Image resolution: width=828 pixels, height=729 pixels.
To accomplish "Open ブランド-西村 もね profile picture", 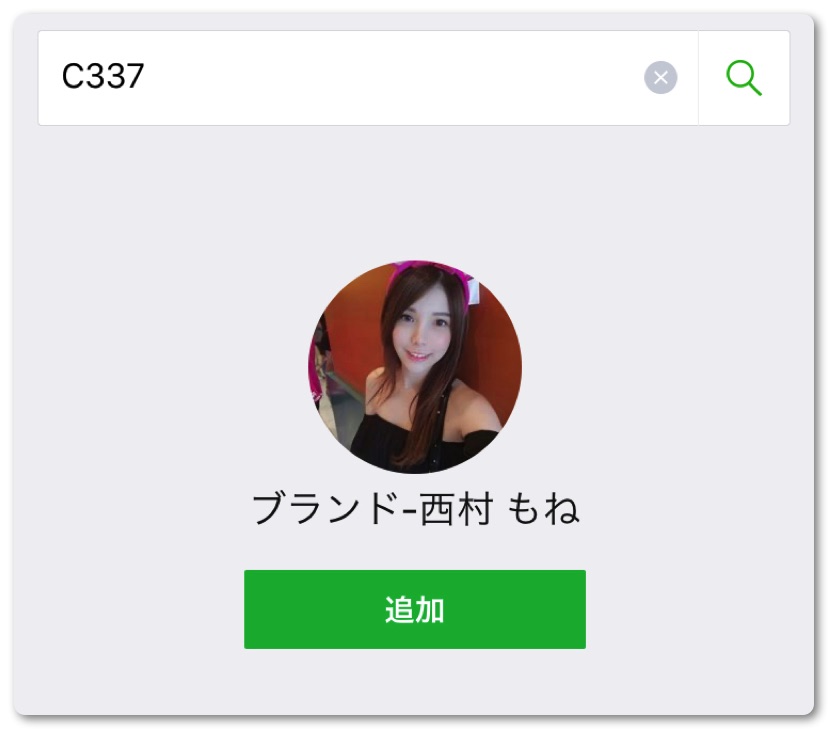I will 414,367.
